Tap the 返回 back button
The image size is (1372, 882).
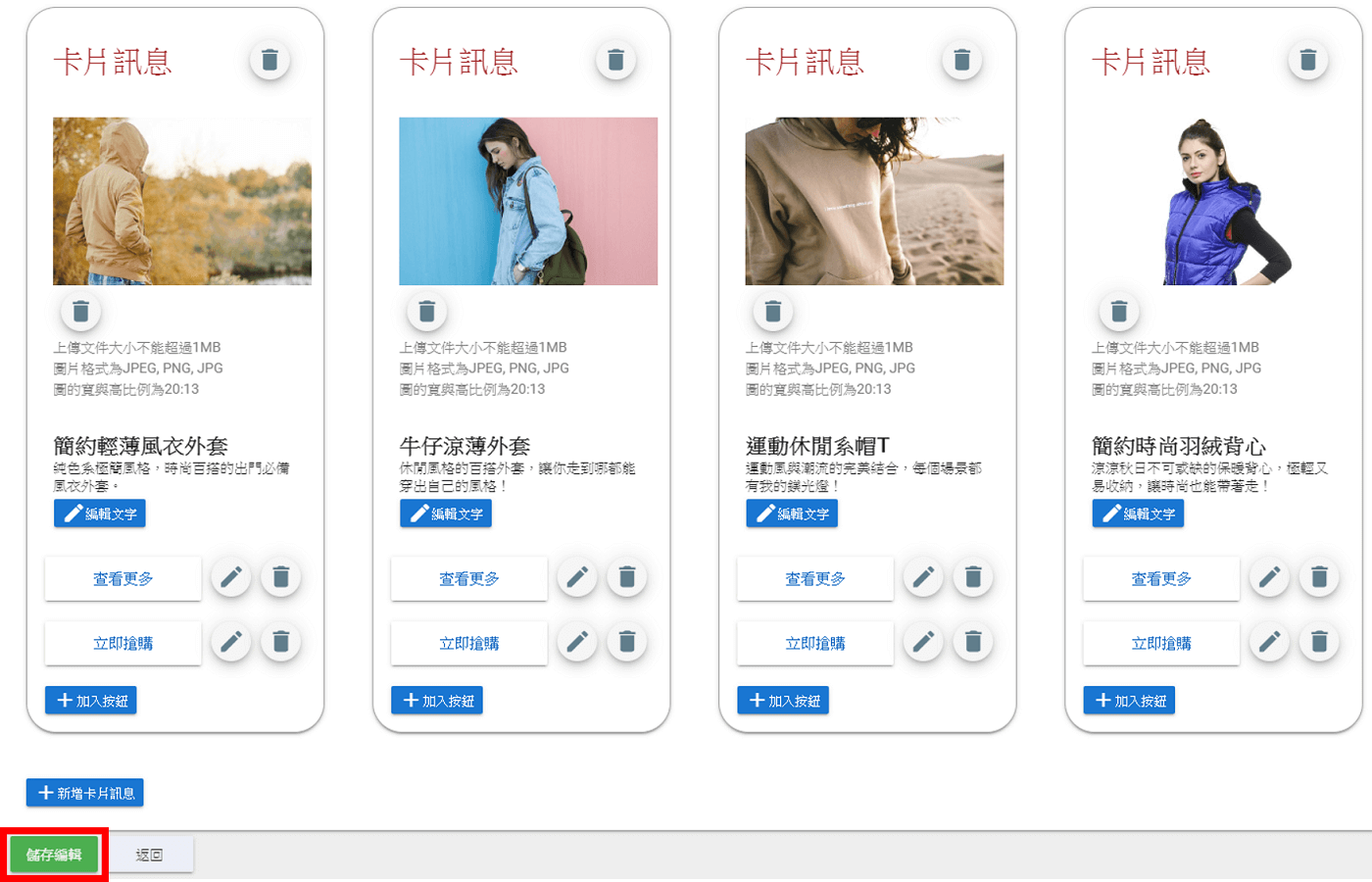tap(150, 855)
